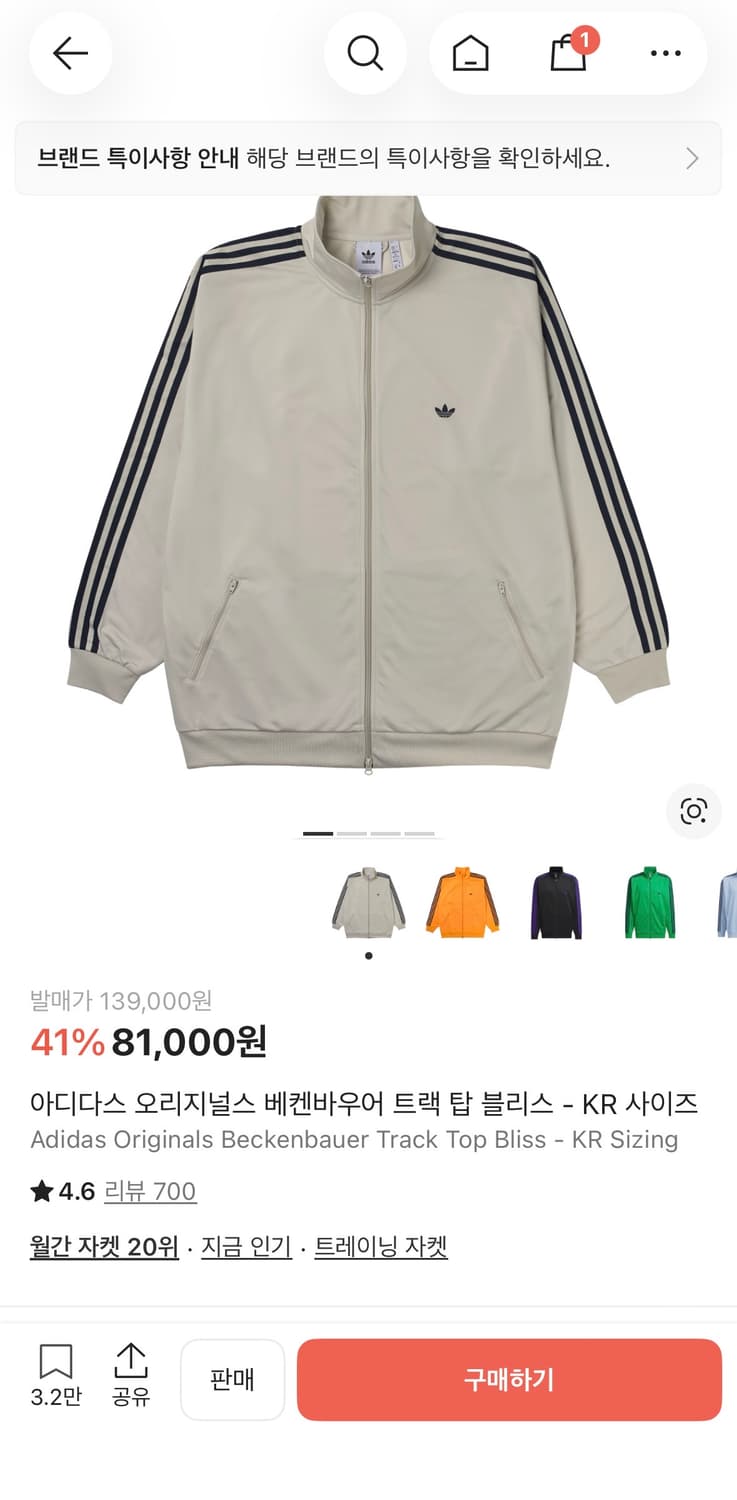Open the shopping bag with 1 item
The width and height of the screenshot is (737, 1500).
point(567,54)
